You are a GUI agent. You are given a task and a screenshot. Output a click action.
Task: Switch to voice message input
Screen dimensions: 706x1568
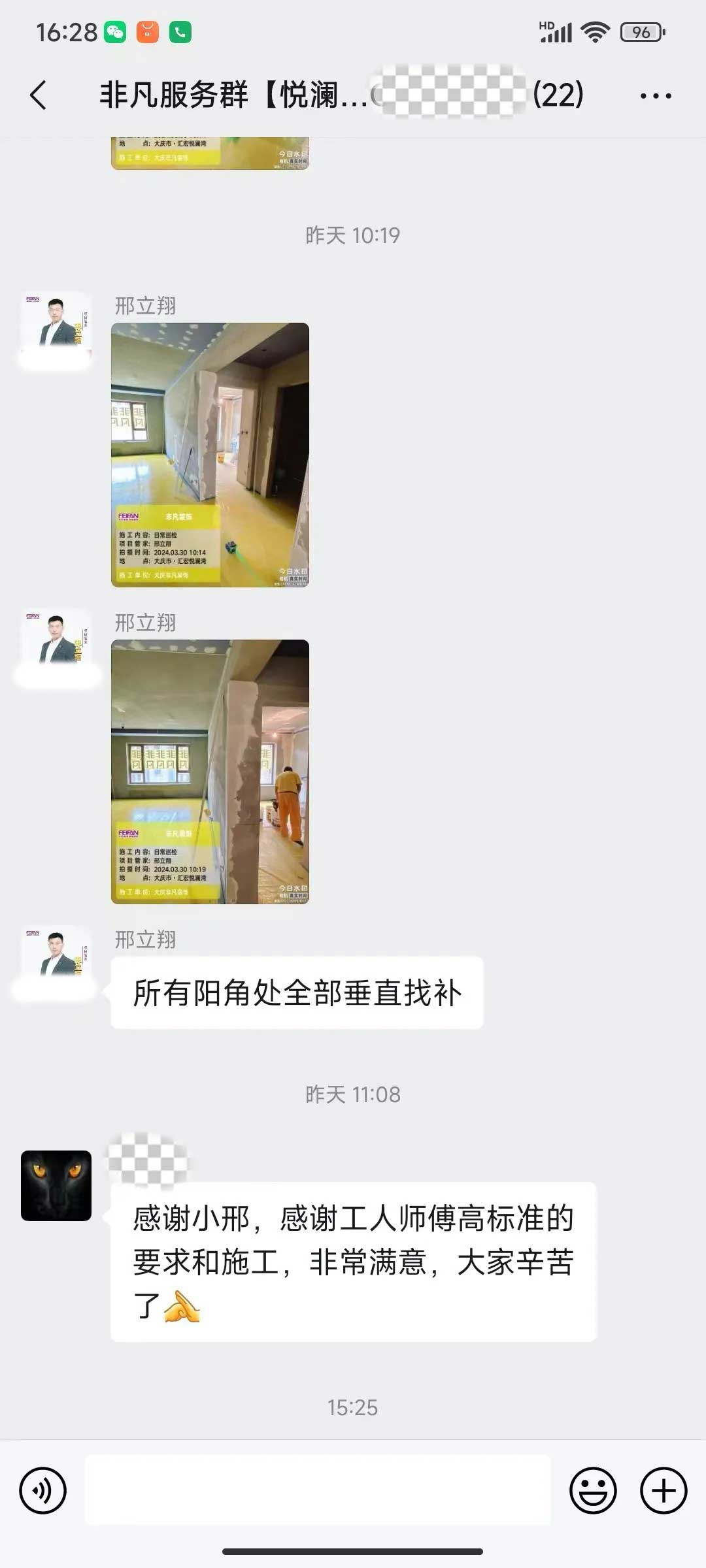pos(43,1491)
